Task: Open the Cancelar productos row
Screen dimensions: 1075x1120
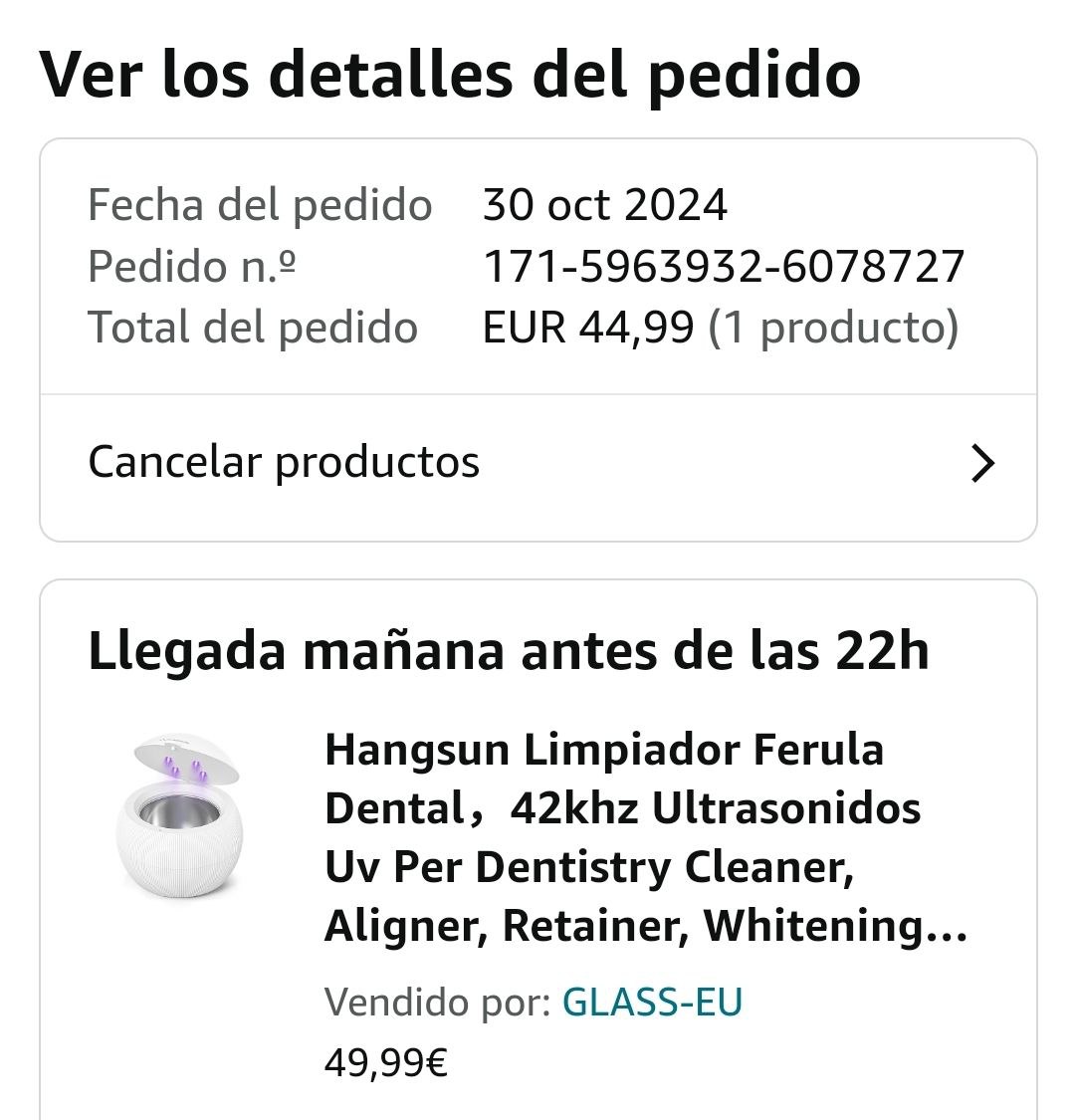Action: [x=537, y=463]
